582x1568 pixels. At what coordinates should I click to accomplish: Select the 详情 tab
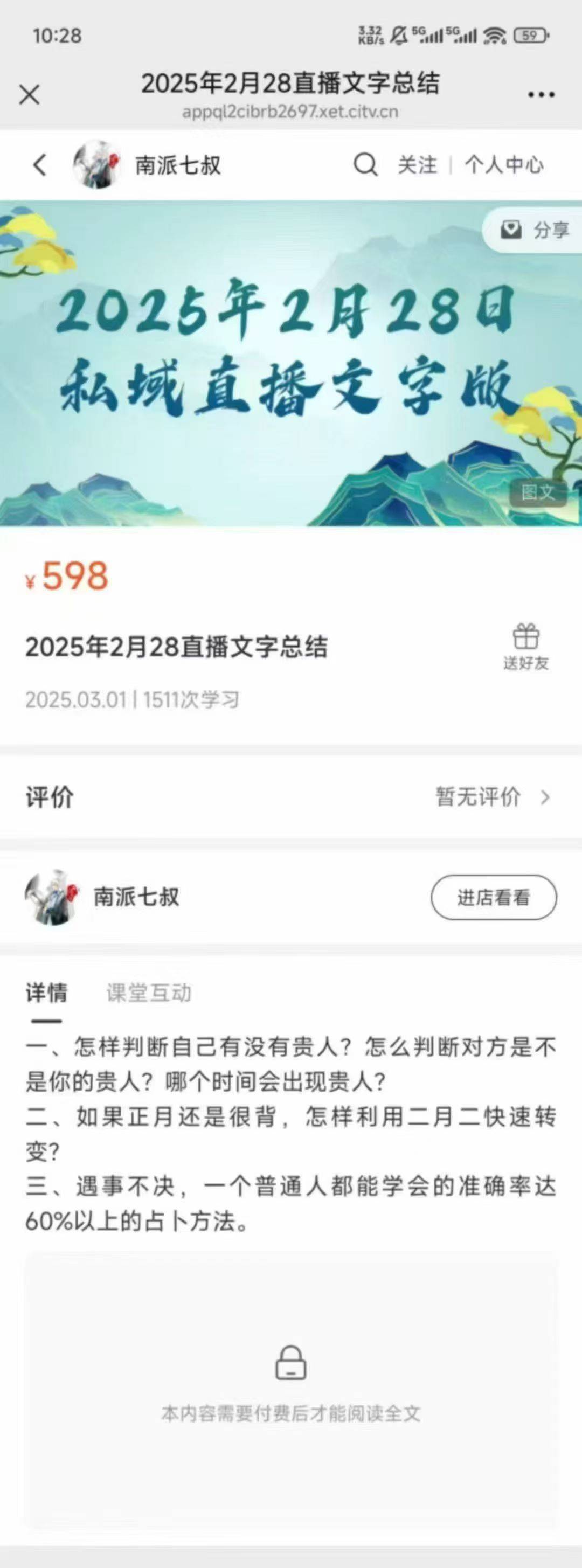click(x=46, y=993)
